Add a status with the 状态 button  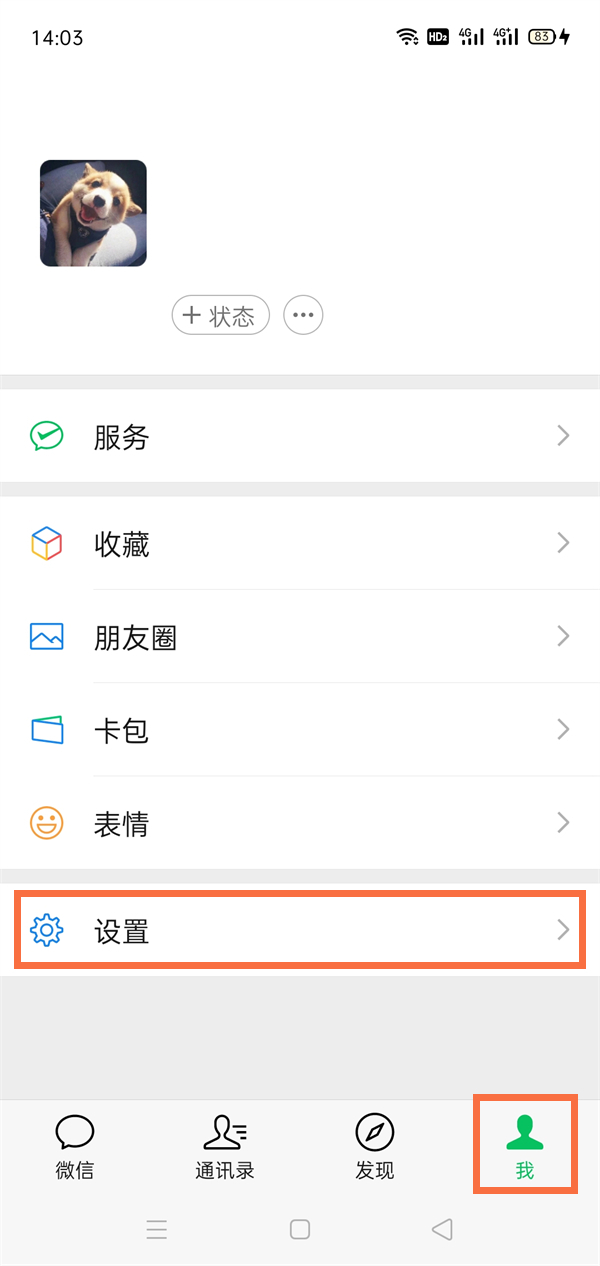point(221,316)
